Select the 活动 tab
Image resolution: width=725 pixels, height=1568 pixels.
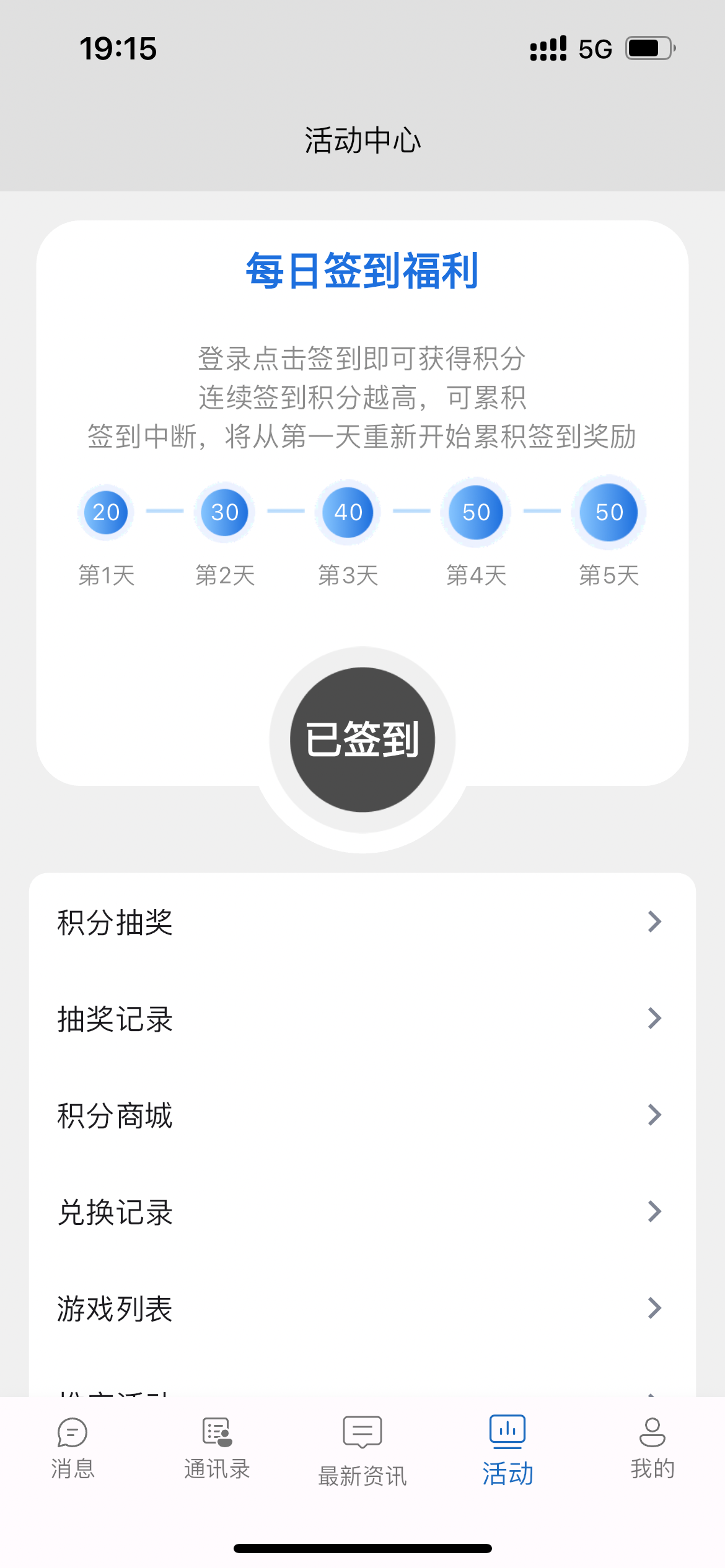coord(507,1450)
